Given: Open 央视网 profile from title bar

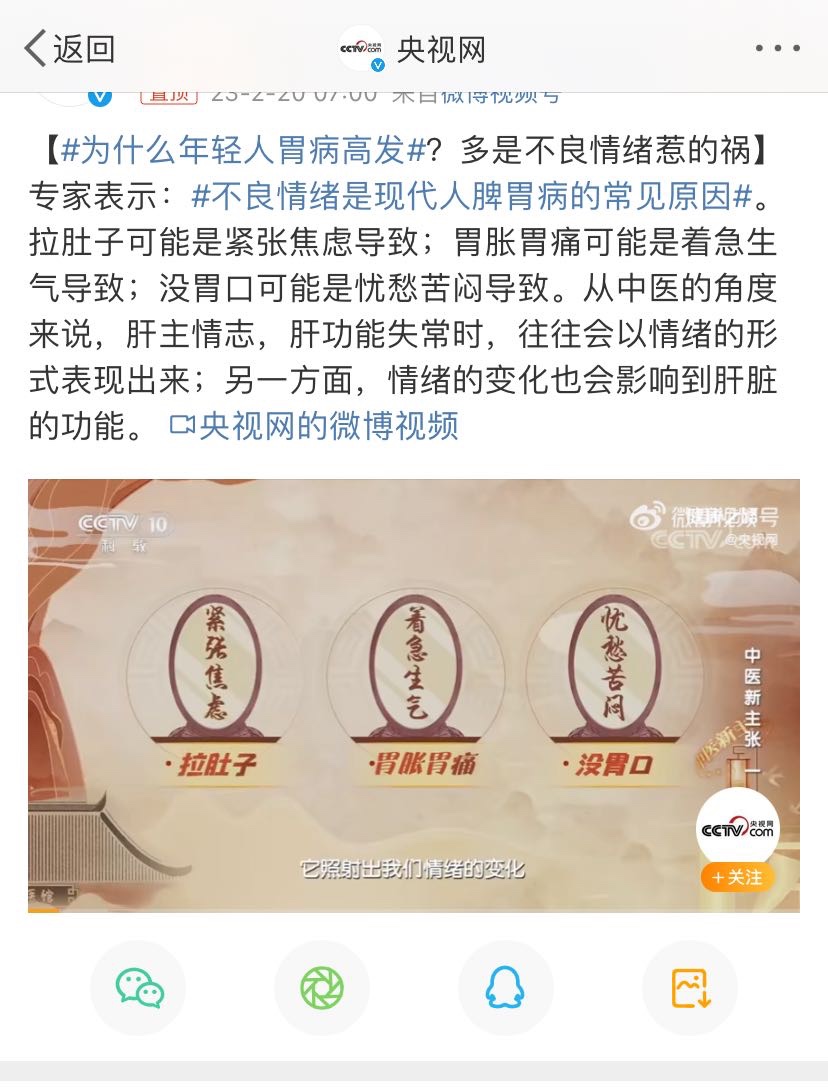Looking at the screenshot, I should click(x=413, y=48).
